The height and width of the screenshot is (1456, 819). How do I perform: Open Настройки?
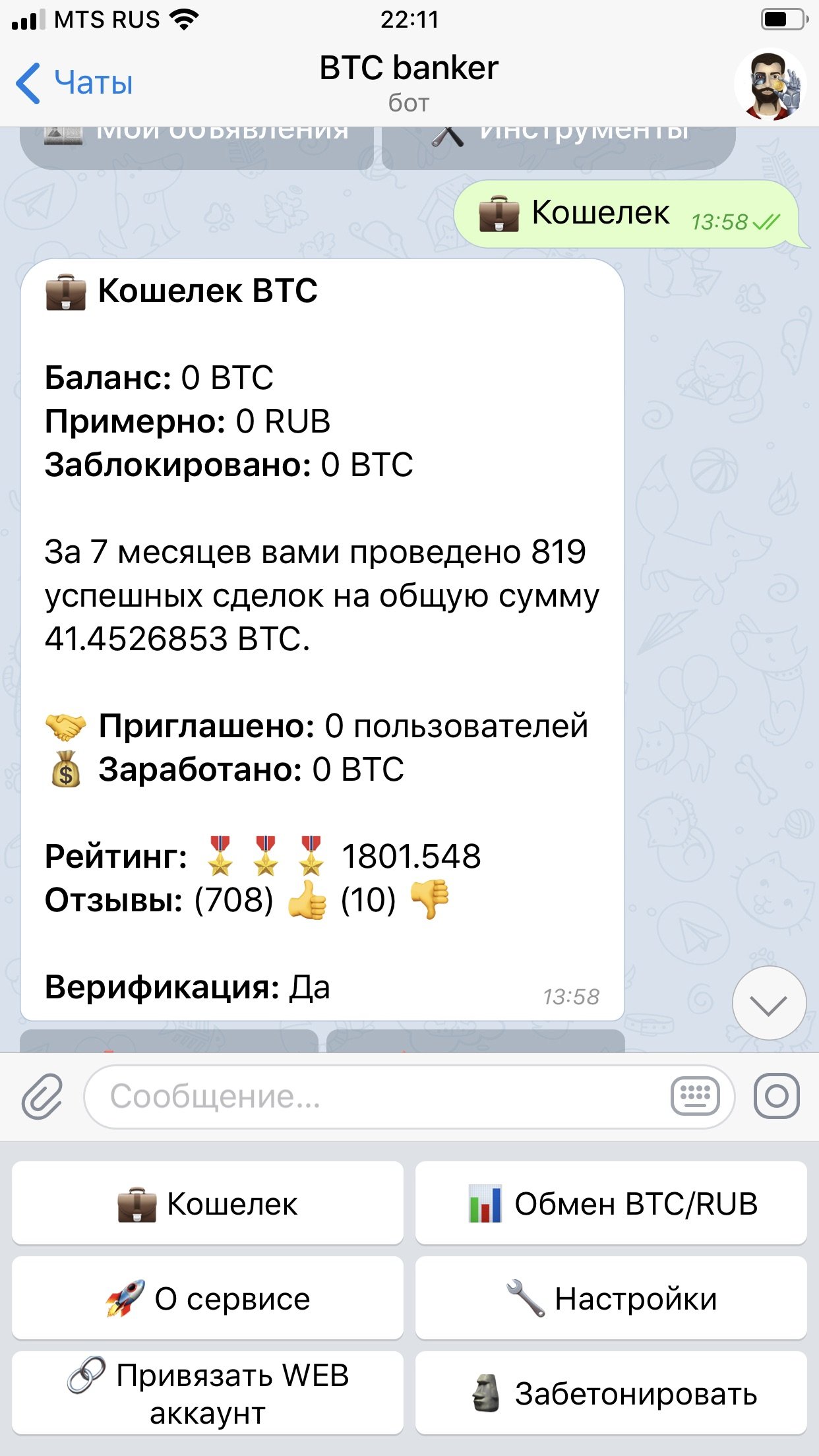611,1298
